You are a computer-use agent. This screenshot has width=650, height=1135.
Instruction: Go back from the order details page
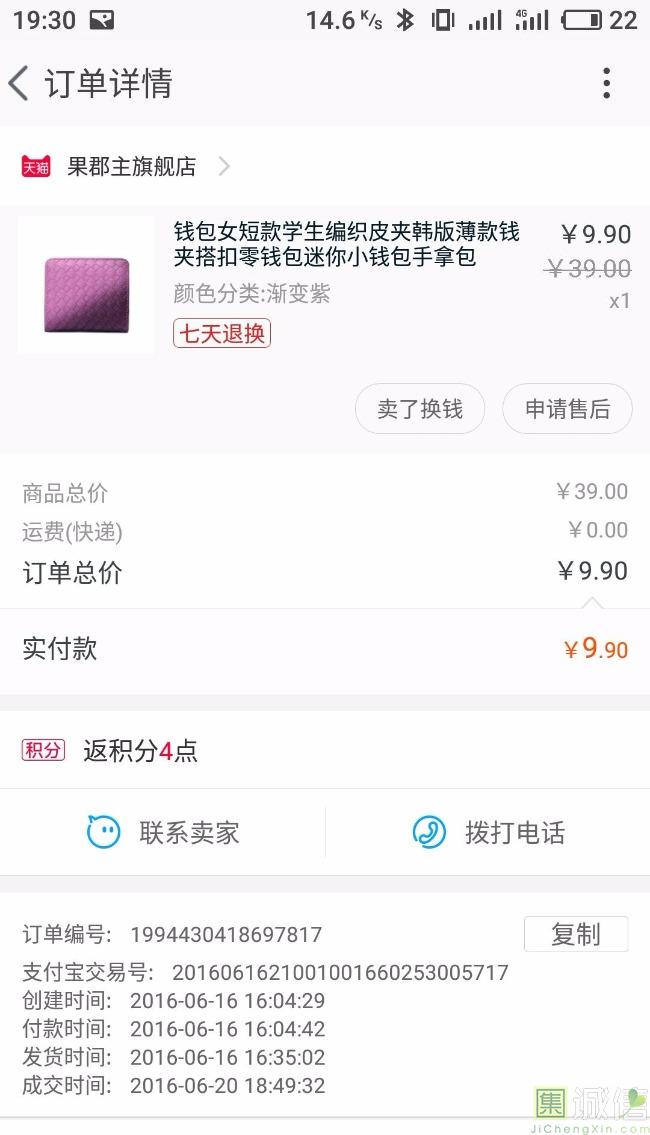(x=20, y=83)
